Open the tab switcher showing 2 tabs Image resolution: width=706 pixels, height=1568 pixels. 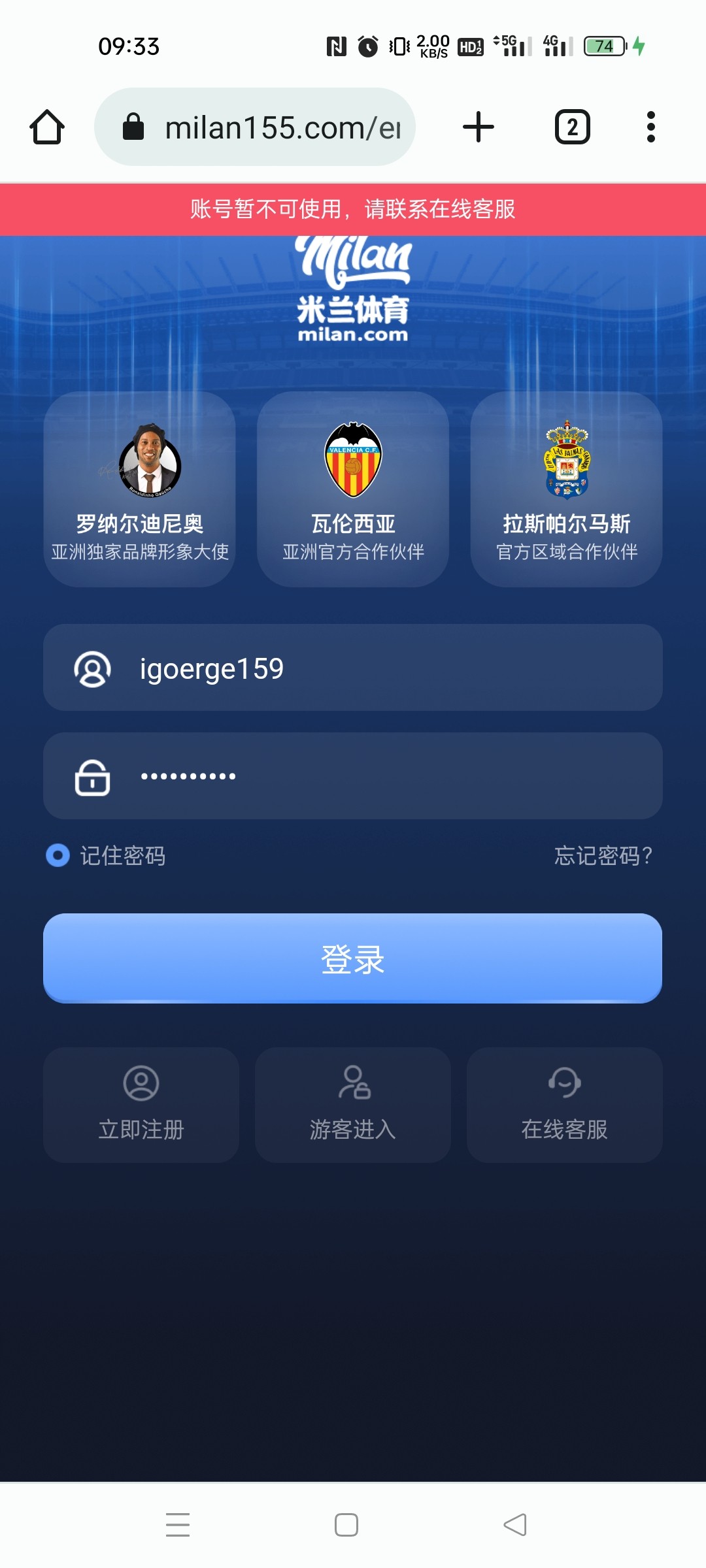(x=572, y=127)
